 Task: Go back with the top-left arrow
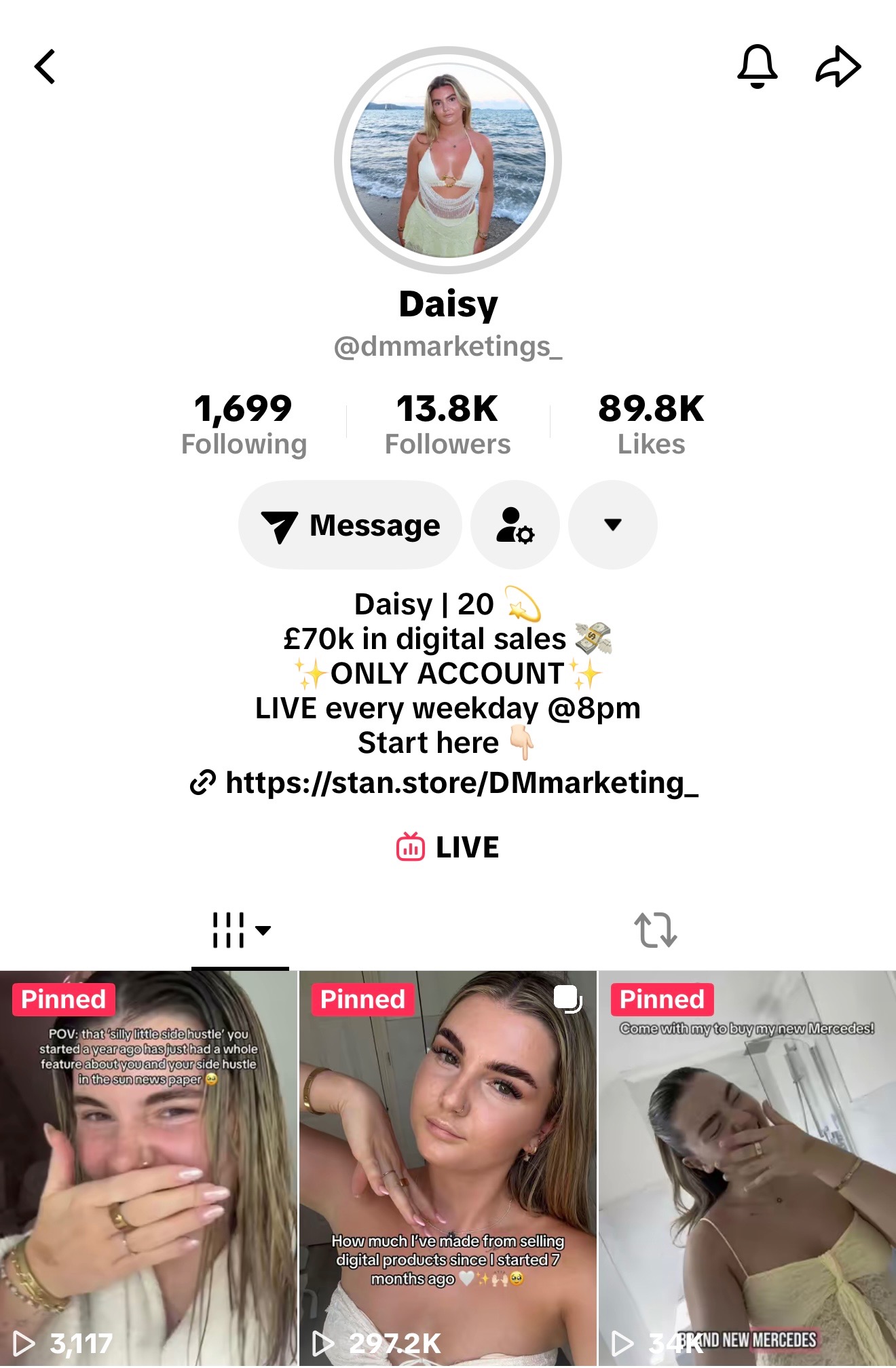45,67
